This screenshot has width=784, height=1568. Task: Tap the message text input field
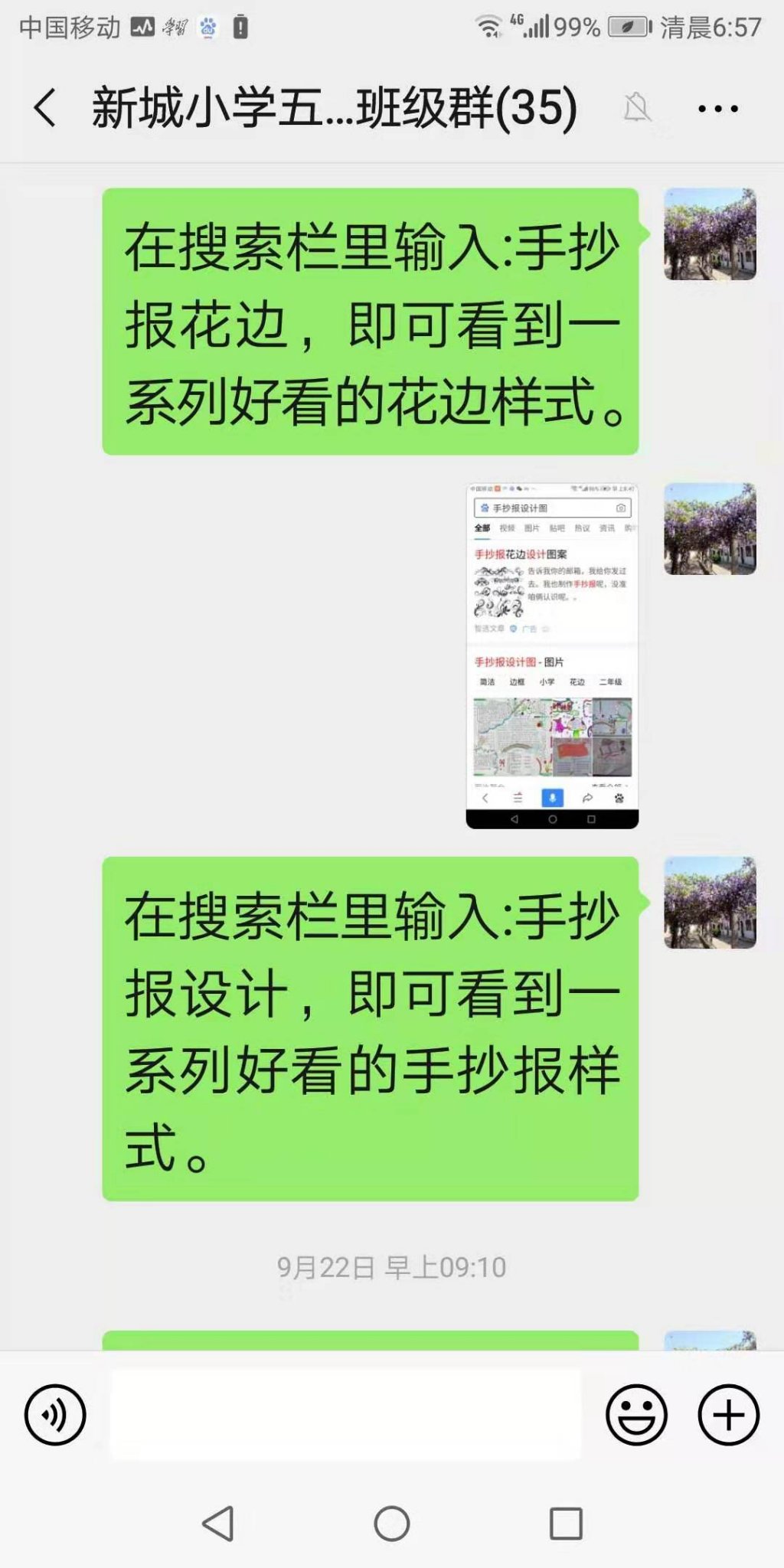click(346, 1415)
